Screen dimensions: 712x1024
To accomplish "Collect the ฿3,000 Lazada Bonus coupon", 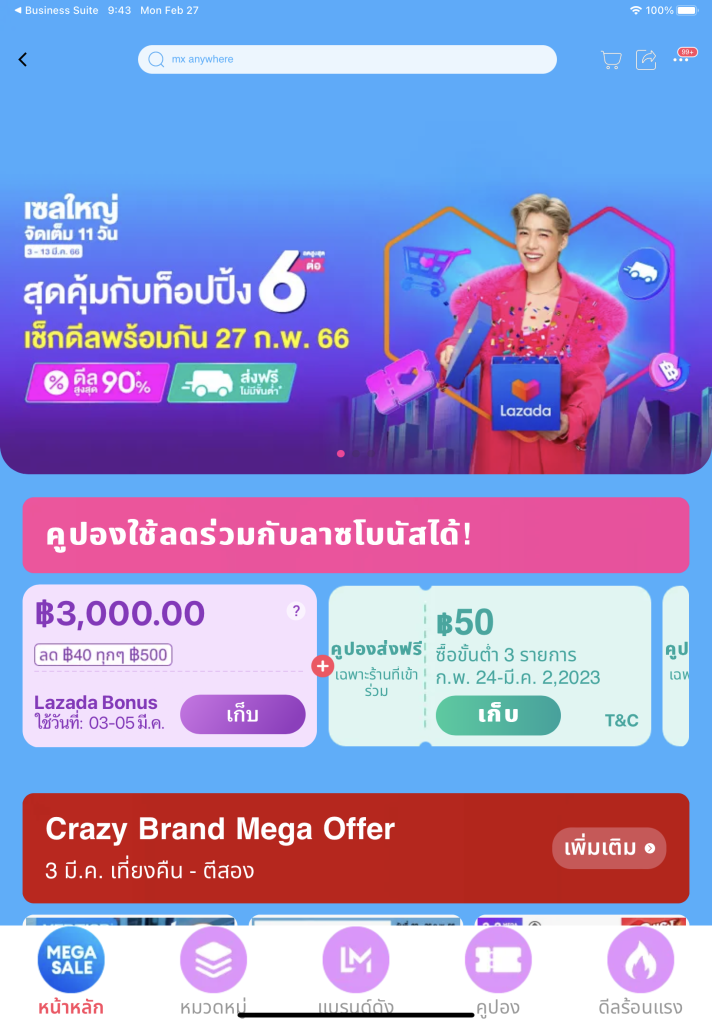I will (x=243, y=714).
